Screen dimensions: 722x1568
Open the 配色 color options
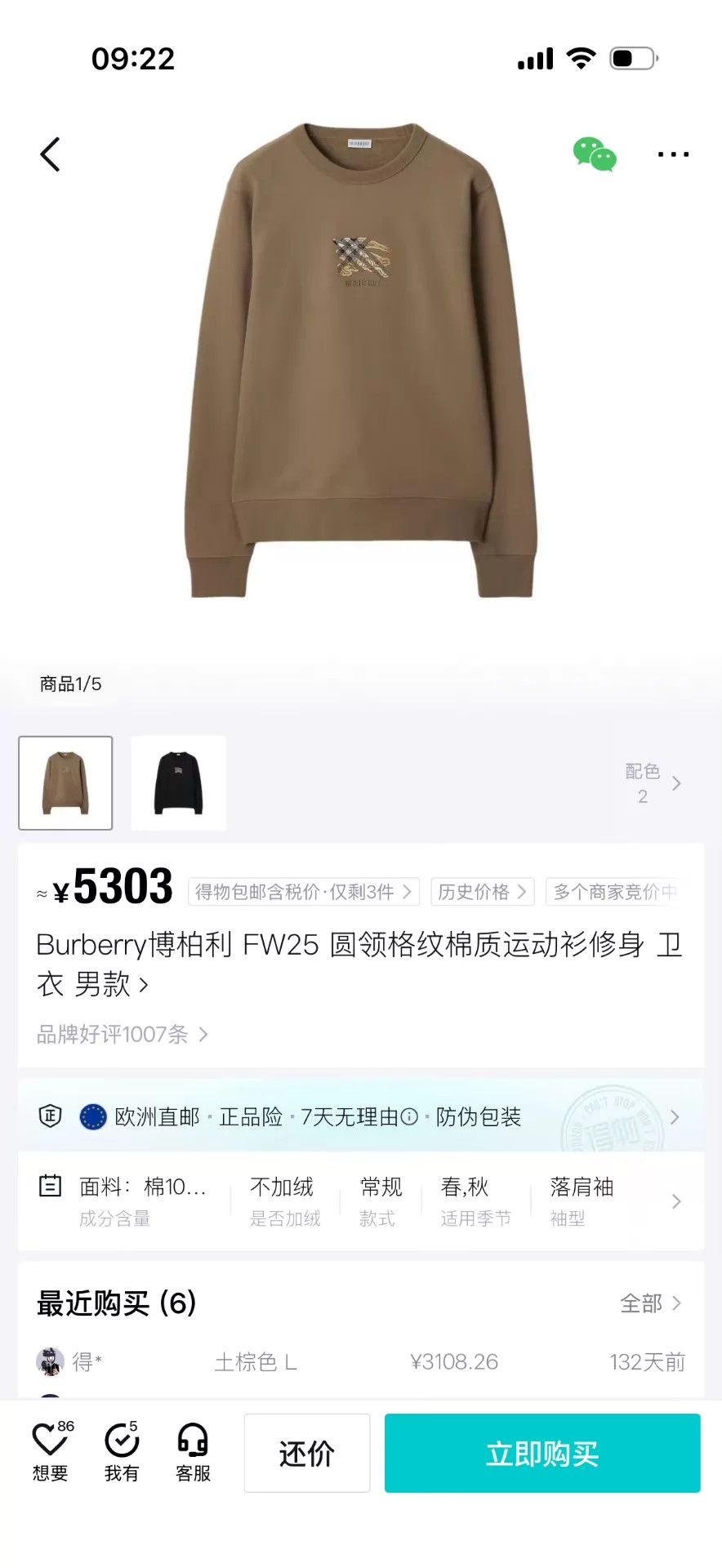tap(653, 783)
